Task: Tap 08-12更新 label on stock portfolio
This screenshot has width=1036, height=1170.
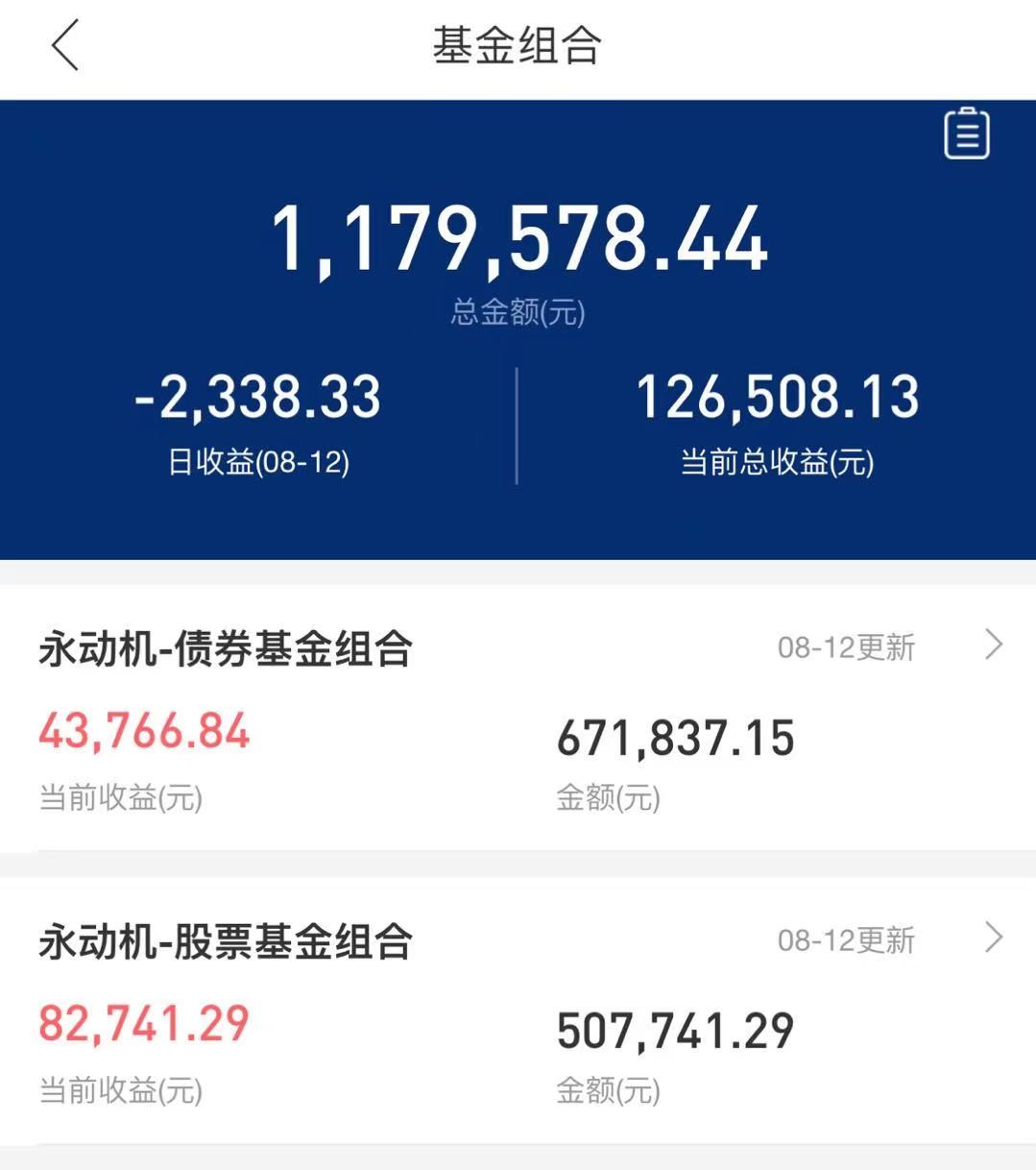Action: [847, 941]
